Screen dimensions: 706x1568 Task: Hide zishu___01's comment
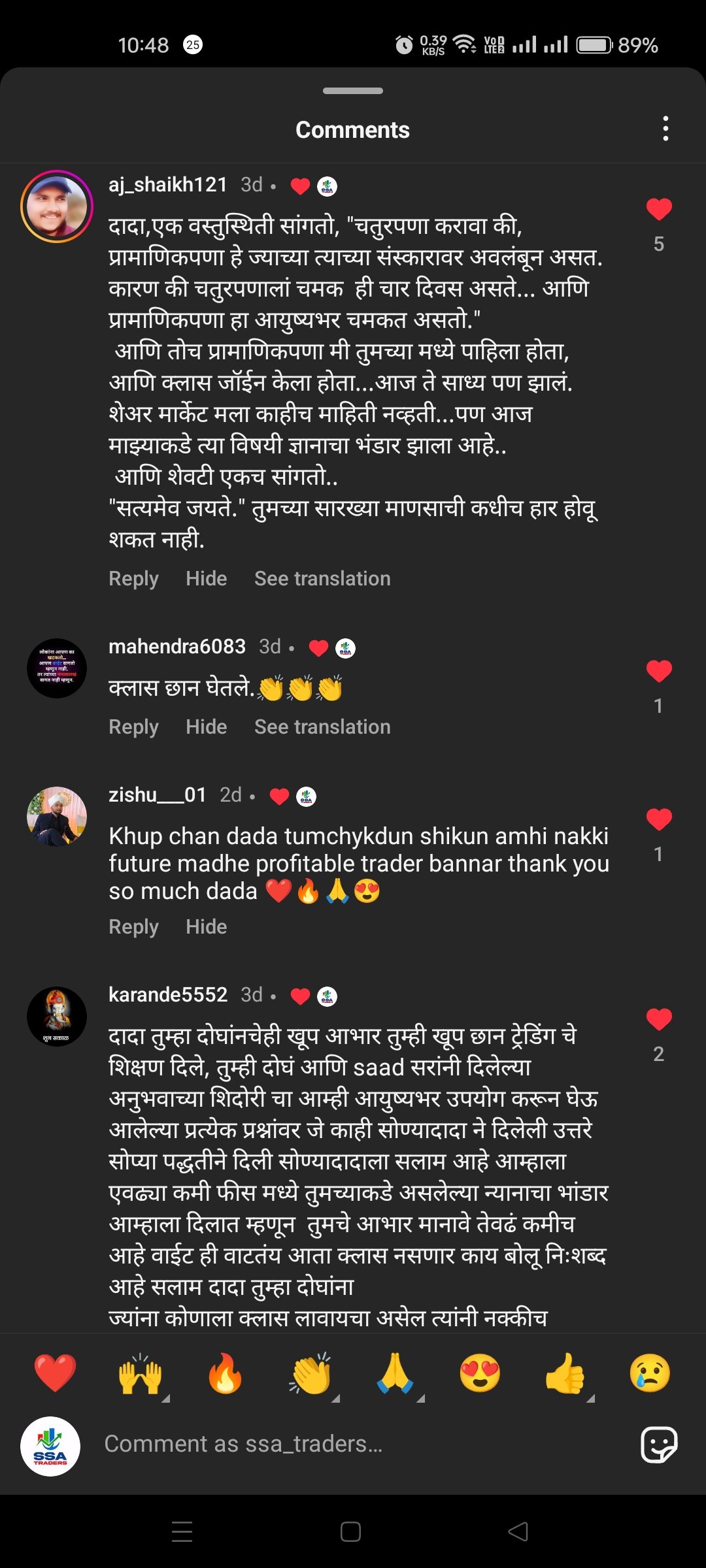[x=206, y=927]
